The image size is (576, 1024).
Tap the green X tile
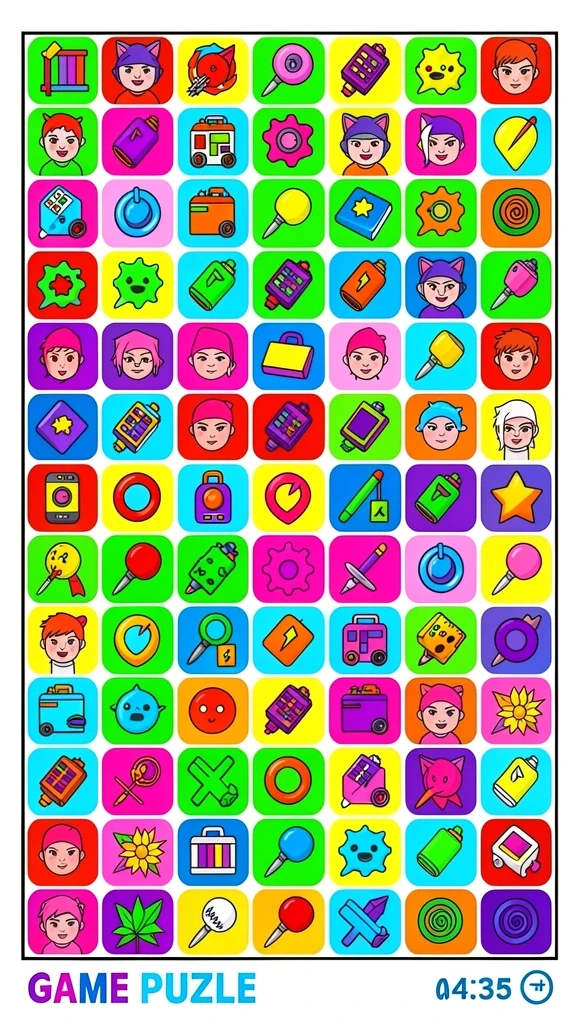(213, 782)
